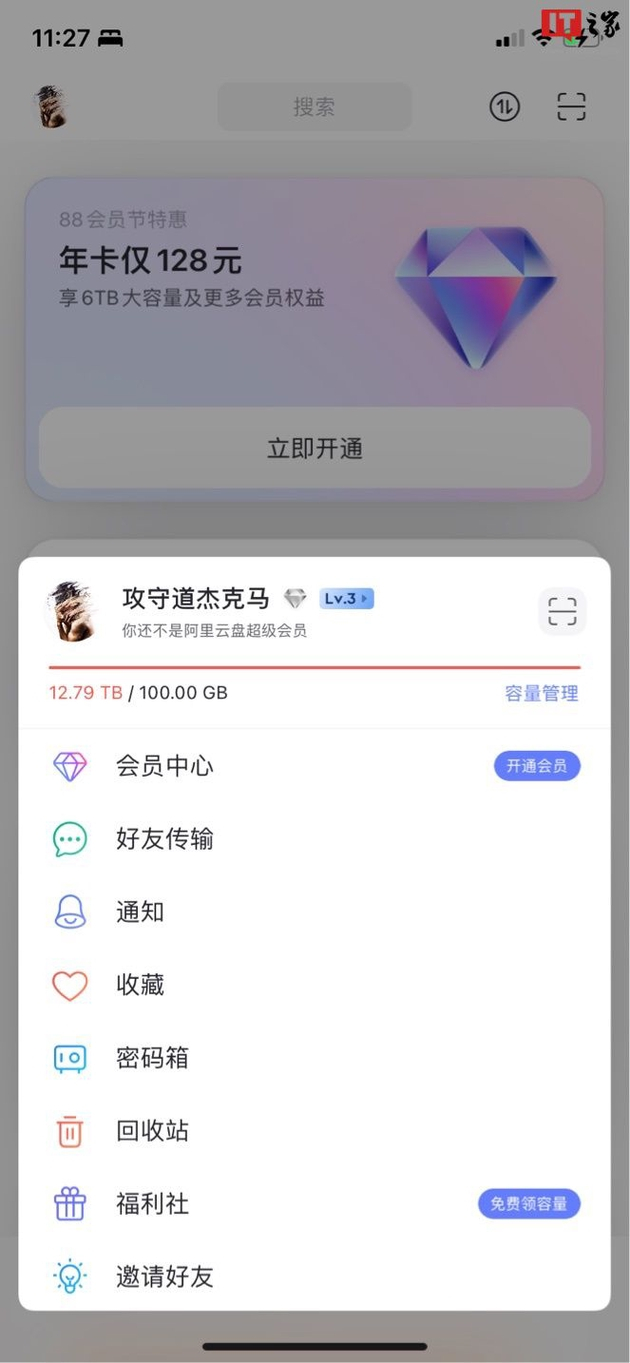Open 收藏 favorites
This screenshot has width=630, height=1363.
(140, 985)
